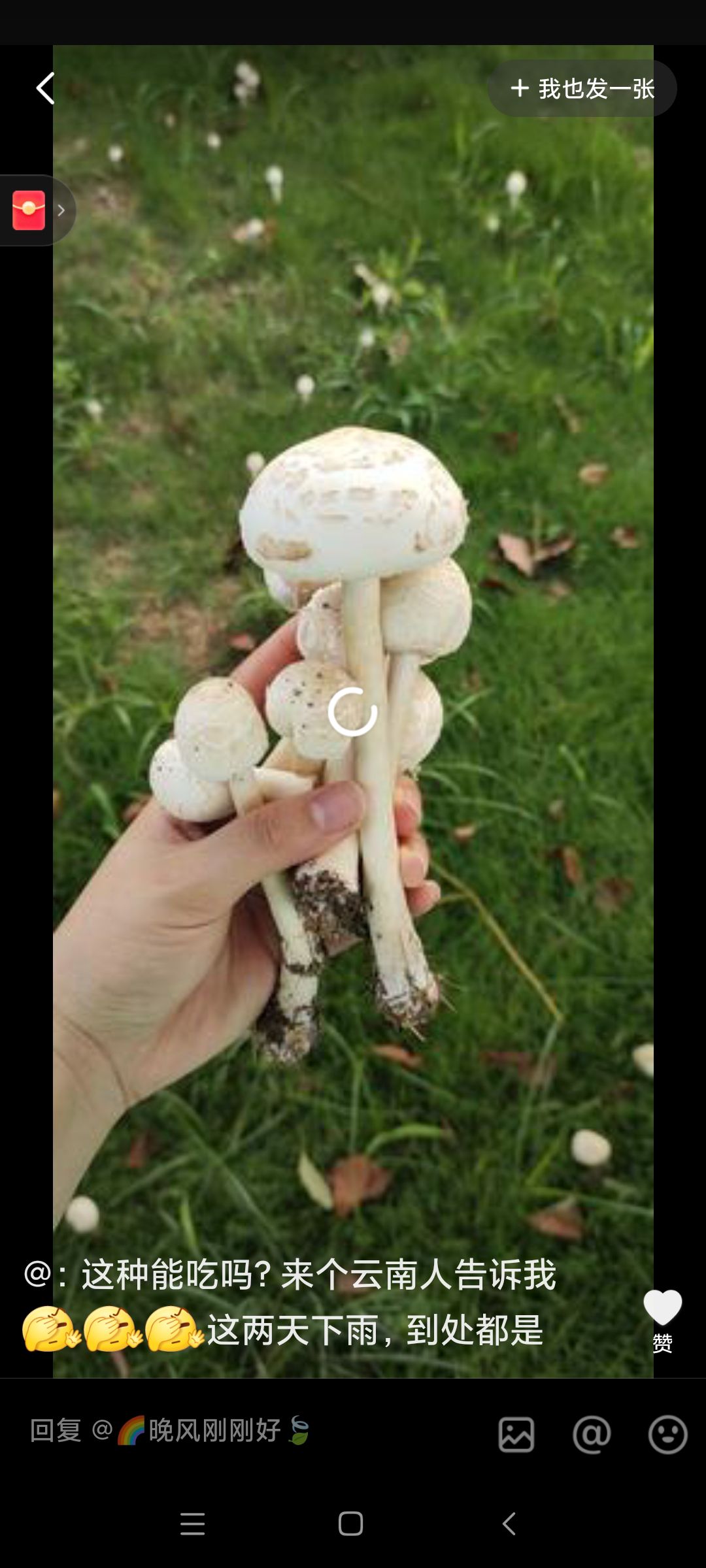706x1568 pixels.
Task: Like this photo with the 赞 heart
Action: coord(662,1320)
